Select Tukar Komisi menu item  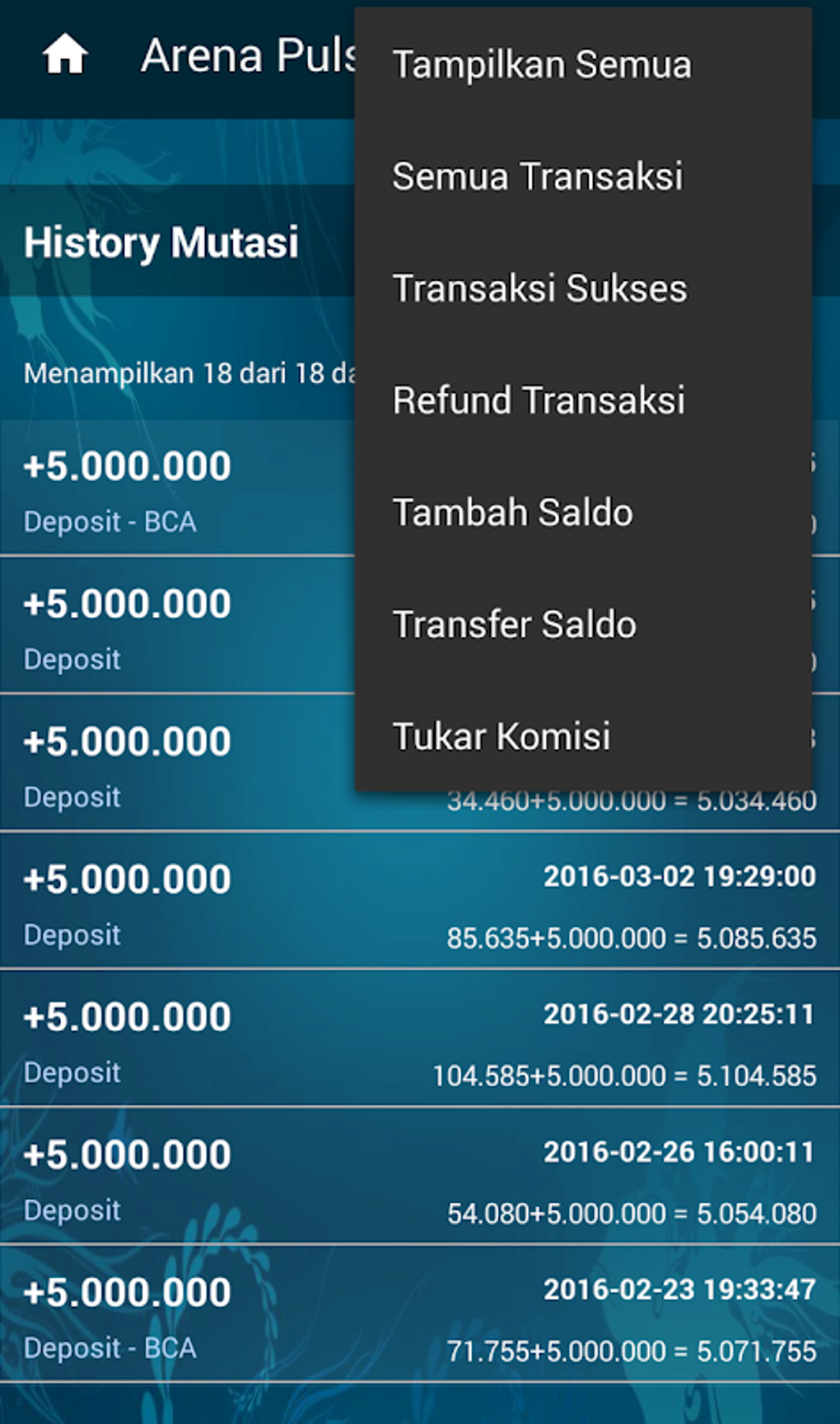502,736
